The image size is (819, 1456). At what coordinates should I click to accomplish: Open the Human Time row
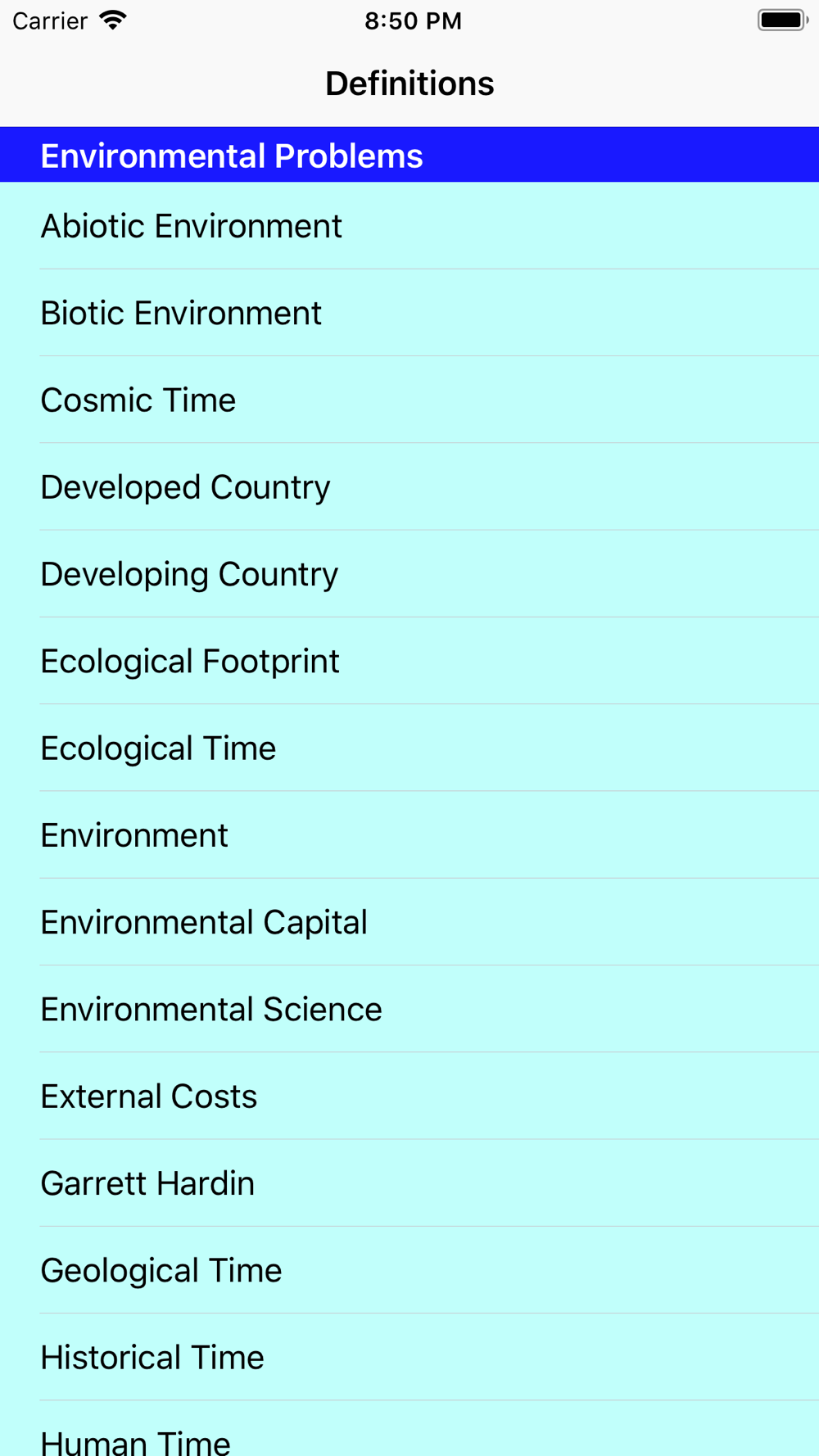[x=409, y=1429]
